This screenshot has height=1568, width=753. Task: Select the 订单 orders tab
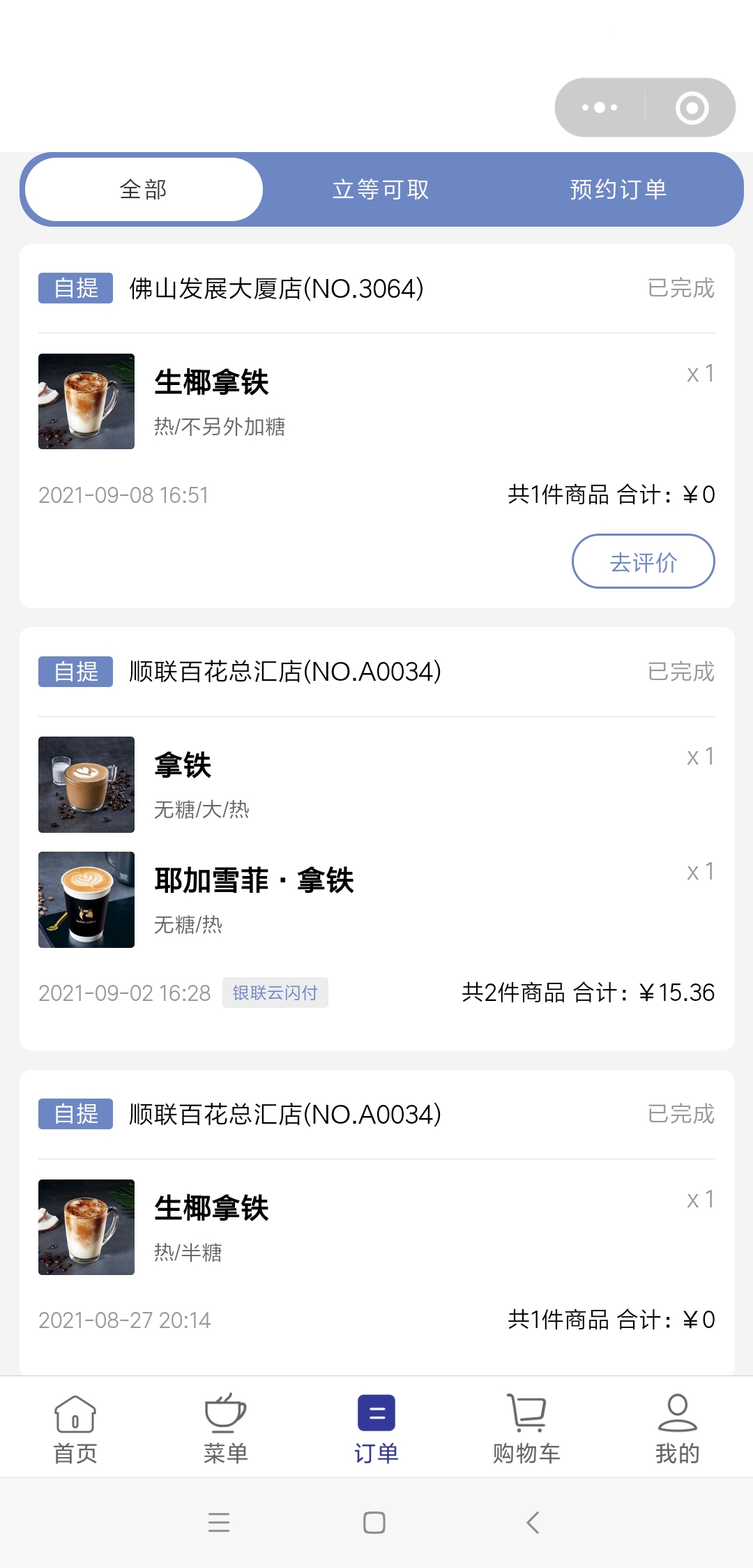(x=376, y=1428)
